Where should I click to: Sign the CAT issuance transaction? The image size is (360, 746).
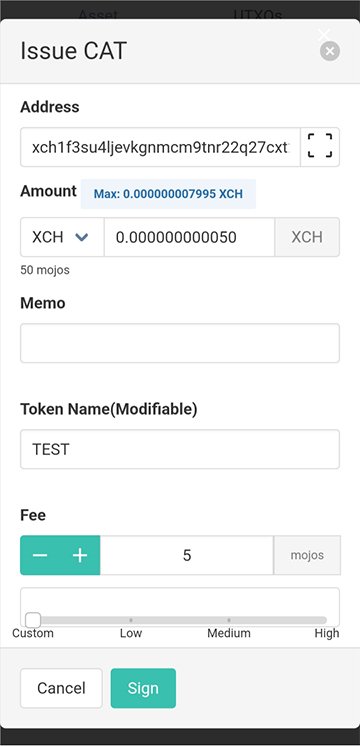point(143,688)
